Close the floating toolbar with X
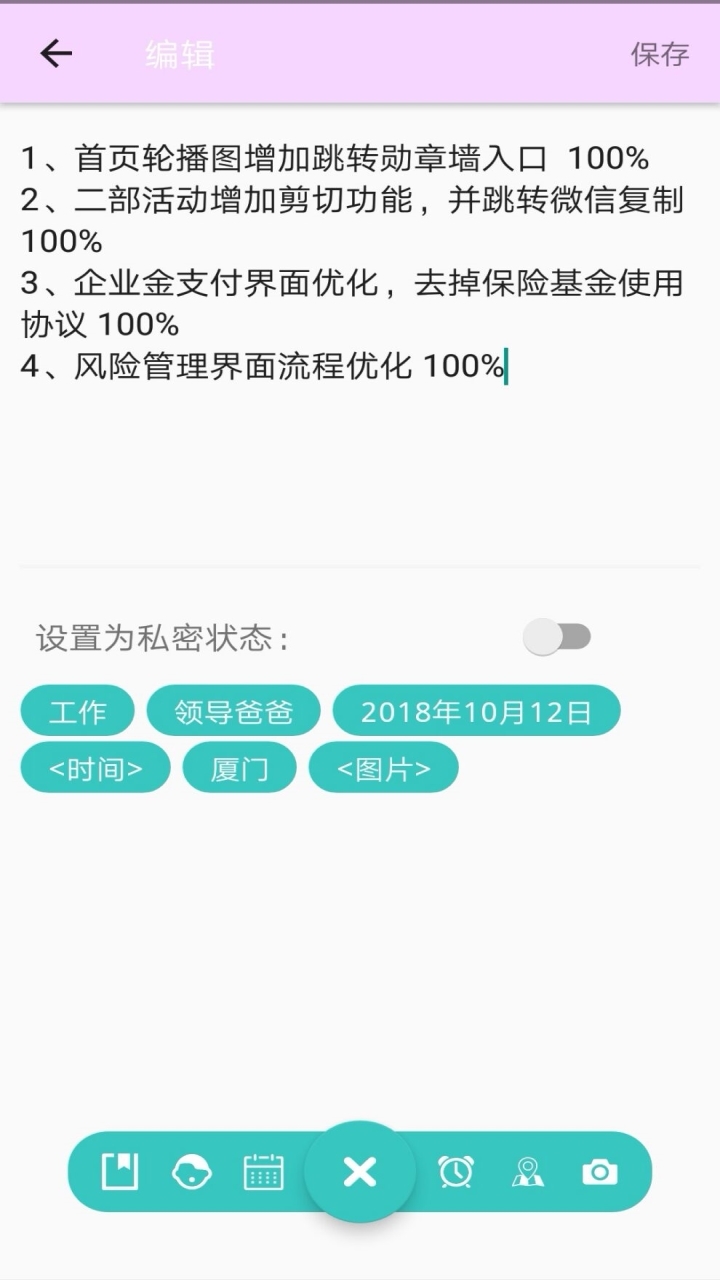The width and height of the screenshot is (720, 1280). point(360,1171)
